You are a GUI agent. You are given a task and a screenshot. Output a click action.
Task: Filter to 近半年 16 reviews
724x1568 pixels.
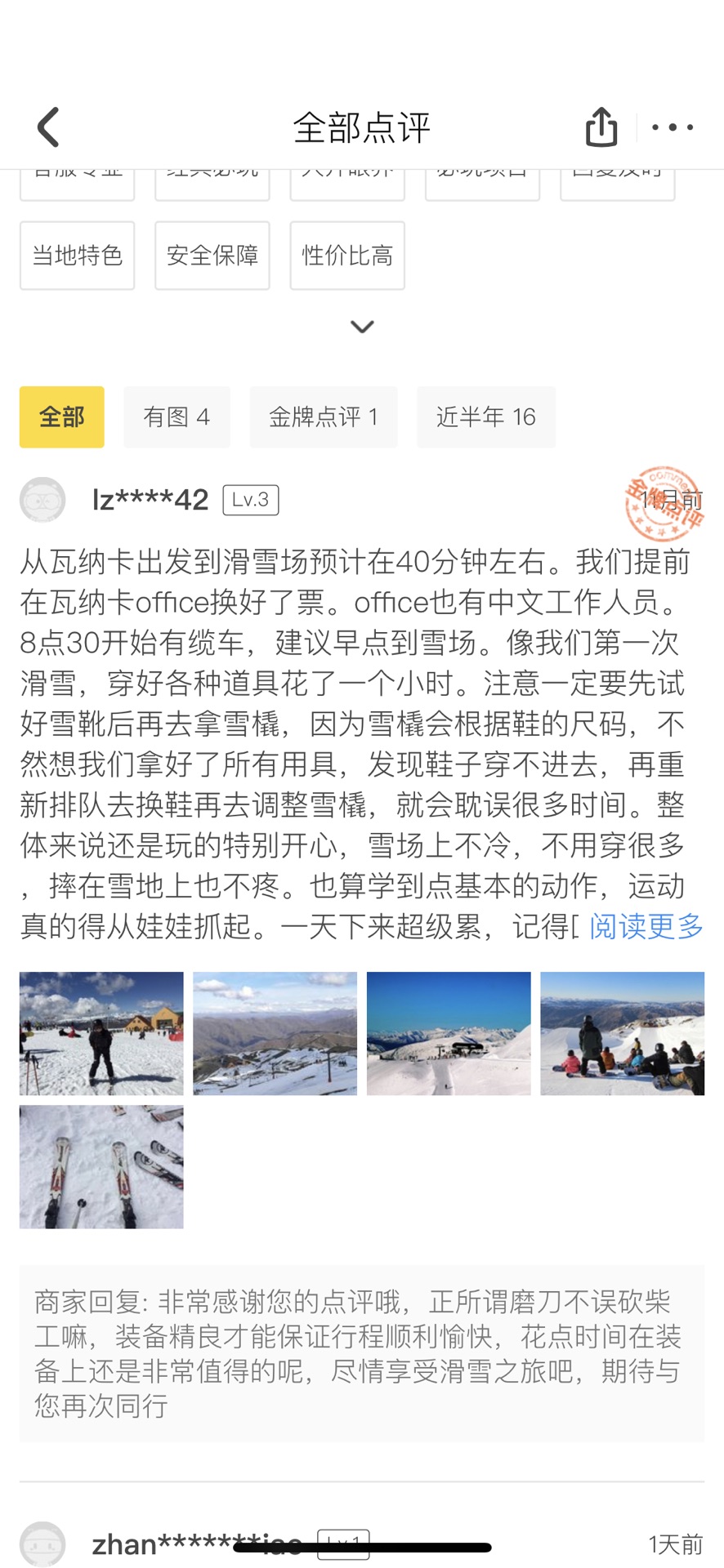click(x=485, y=417)
